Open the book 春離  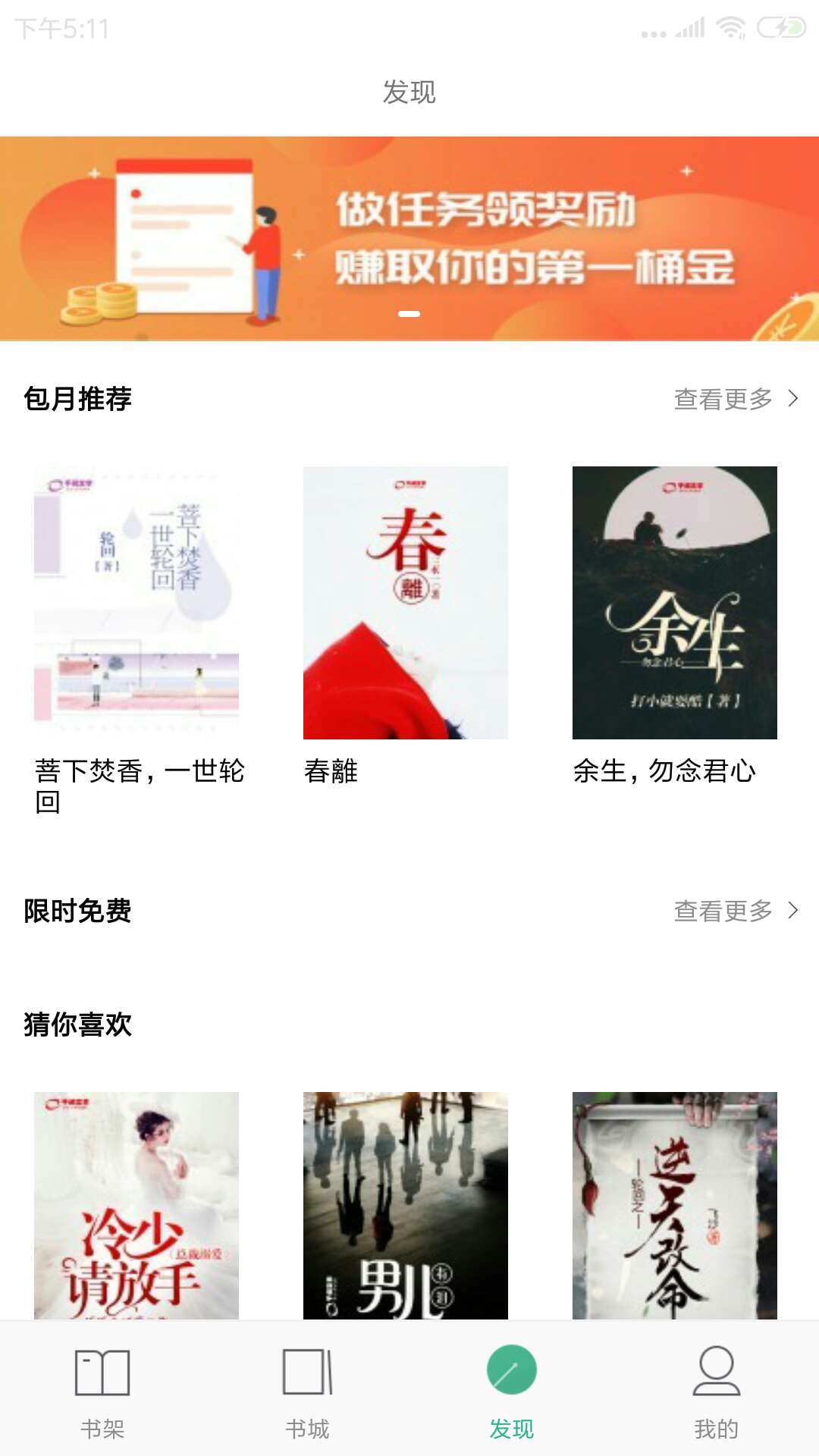pyautogui.click(x=406, y=603)
